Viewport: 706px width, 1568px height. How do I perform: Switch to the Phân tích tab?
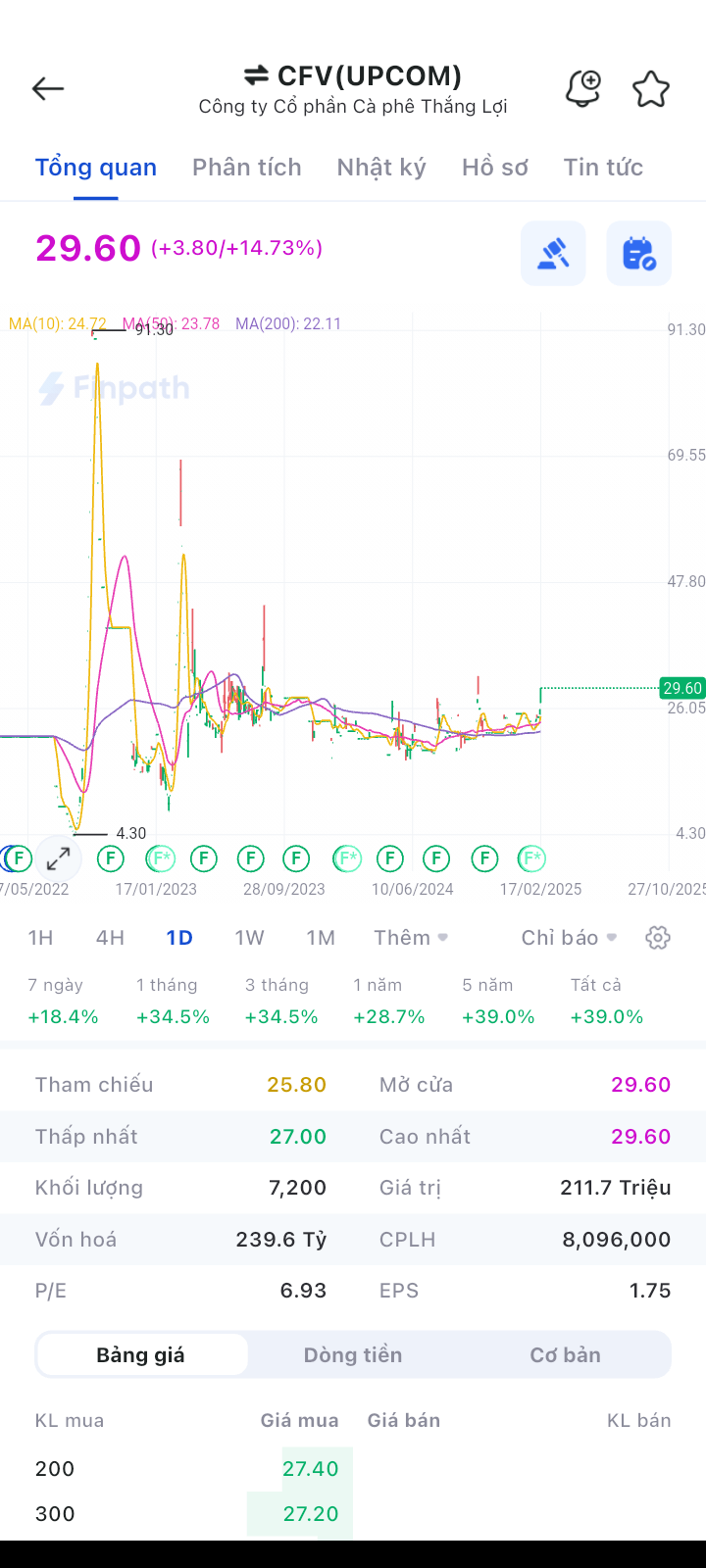pyautogui.click(x=246, y=168)
